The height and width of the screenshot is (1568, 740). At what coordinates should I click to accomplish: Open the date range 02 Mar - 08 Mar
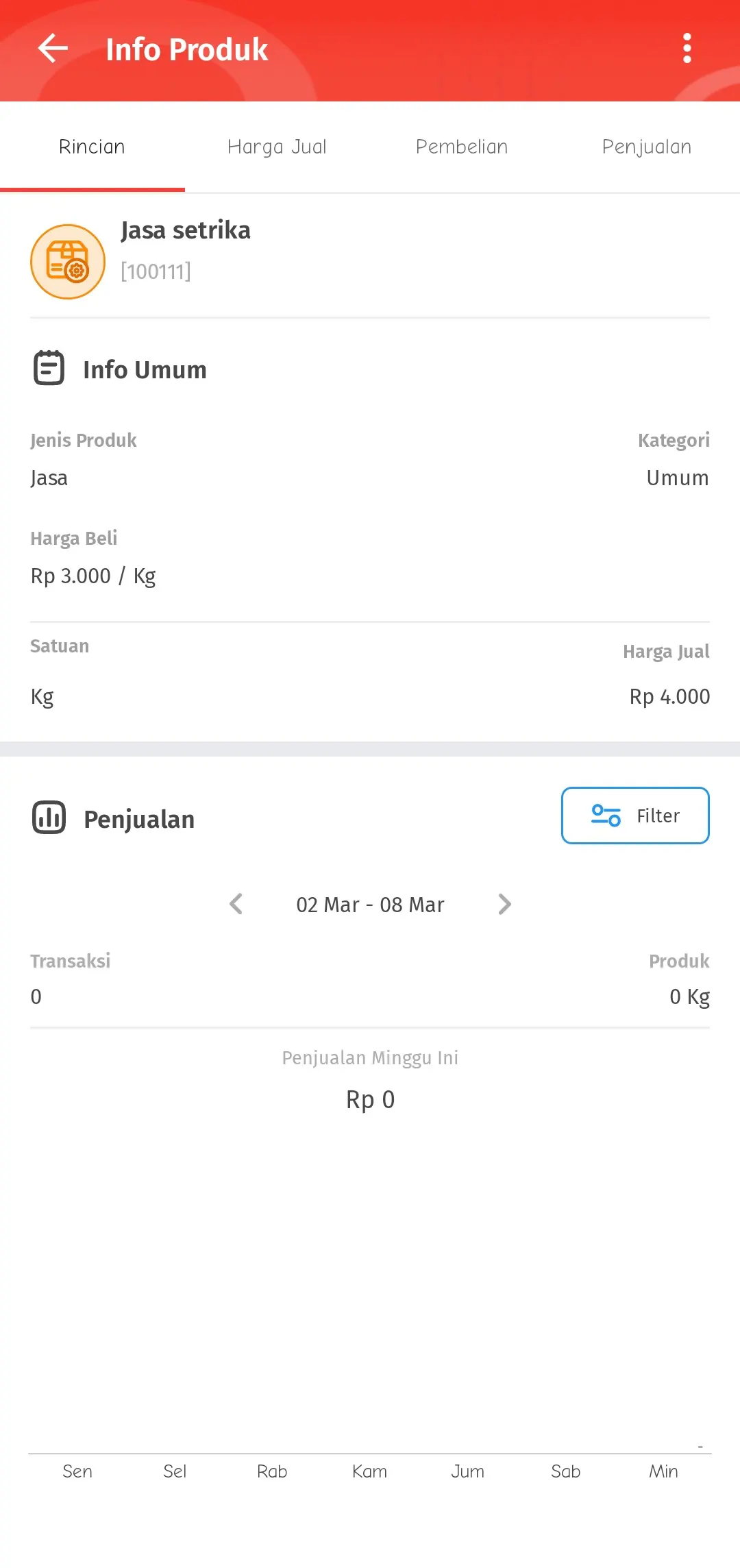(370, 904)
